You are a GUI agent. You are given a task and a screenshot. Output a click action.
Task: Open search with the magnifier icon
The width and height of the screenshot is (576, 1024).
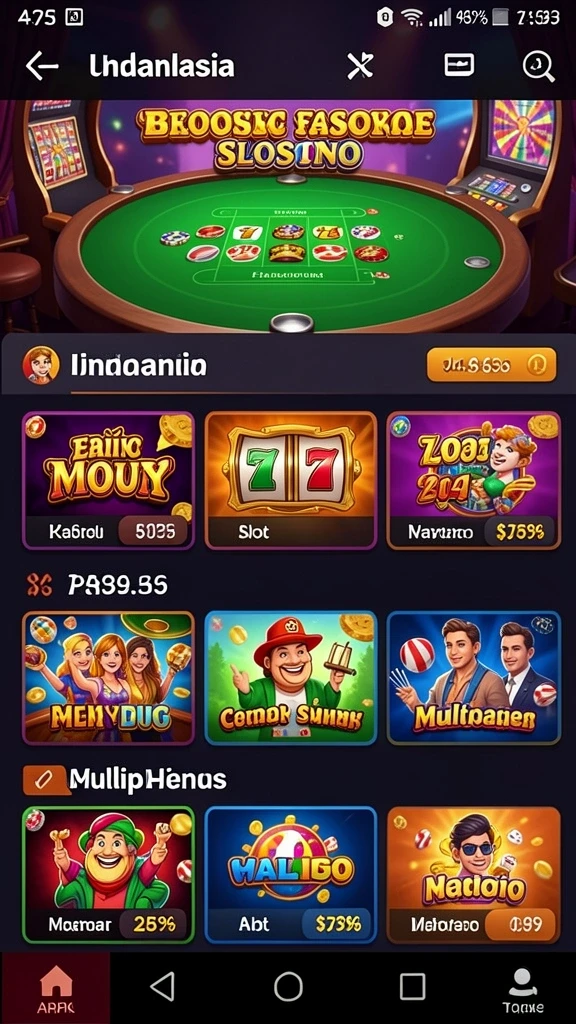click(x=538, y=66)
